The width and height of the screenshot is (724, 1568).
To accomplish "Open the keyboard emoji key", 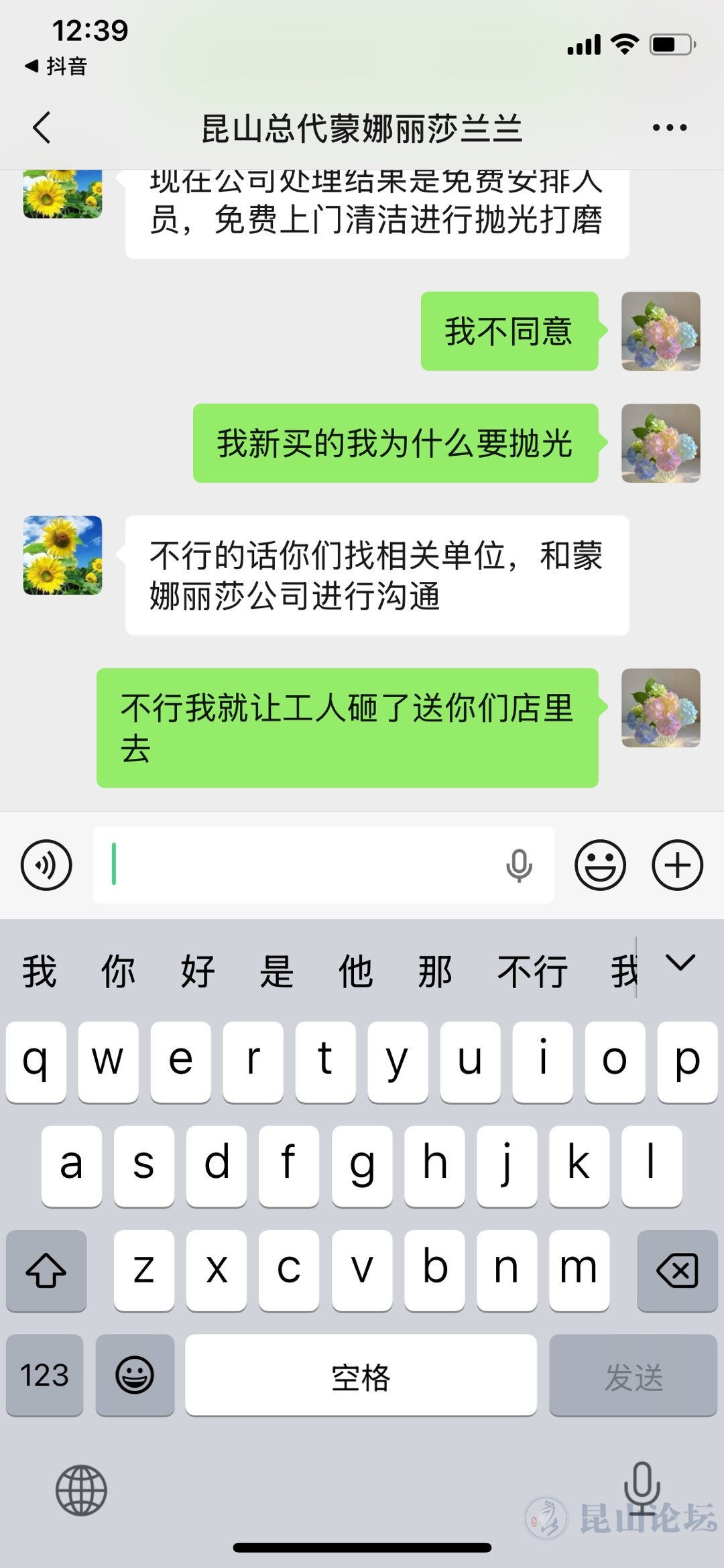I will point(135,1376).
